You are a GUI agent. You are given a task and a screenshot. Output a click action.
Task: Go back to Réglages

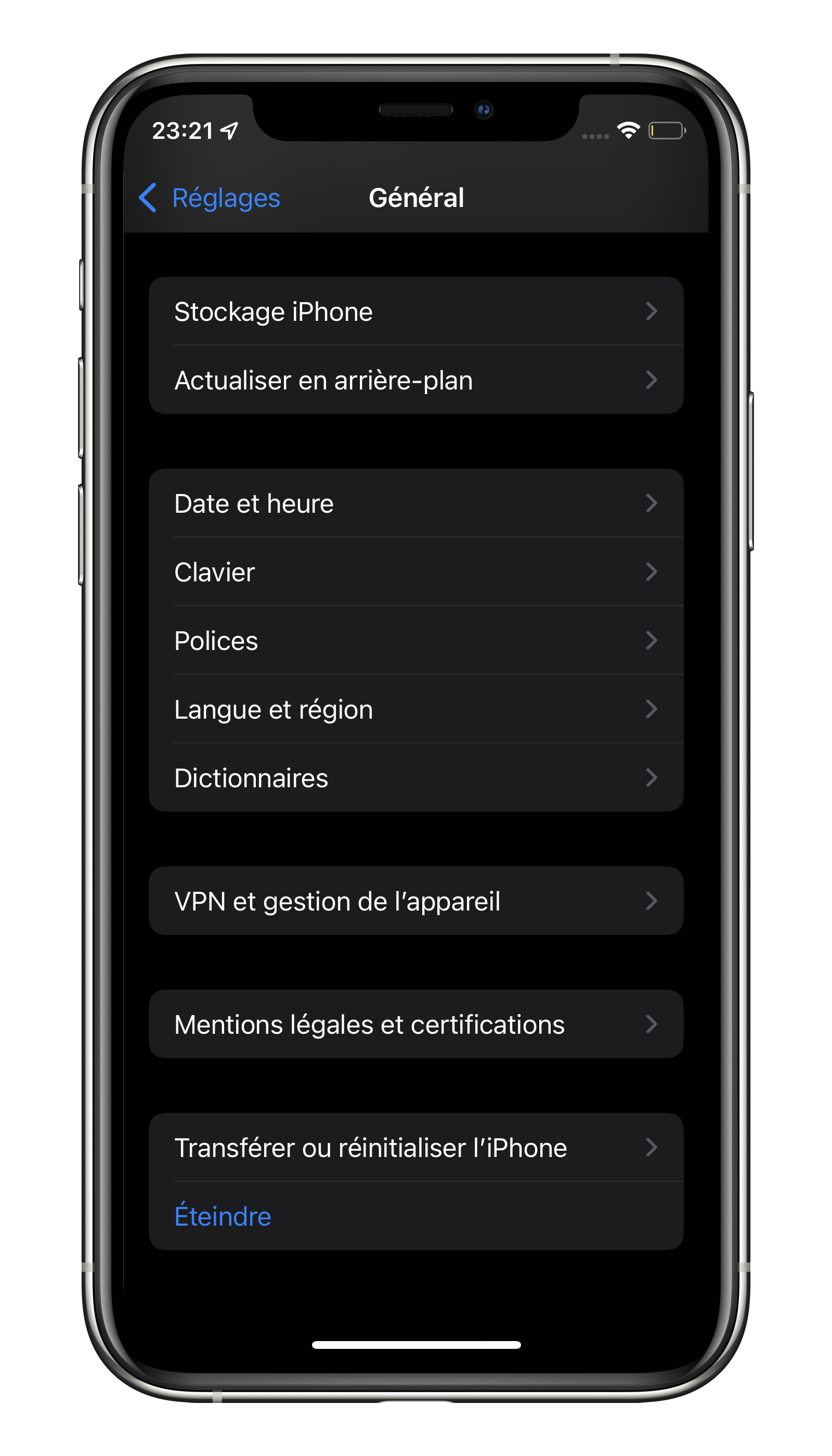point(209,198)
